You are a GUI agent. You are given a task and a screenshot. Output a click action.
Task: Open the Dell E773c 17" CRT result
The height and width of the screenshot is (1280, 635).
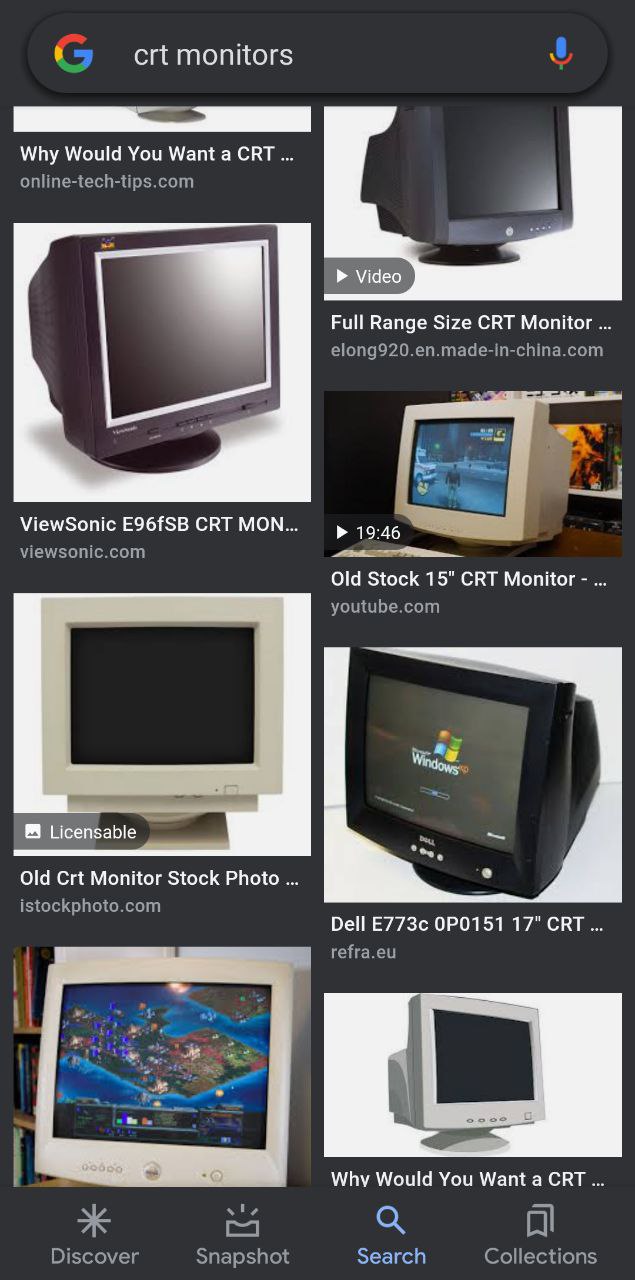click(472, 774)
